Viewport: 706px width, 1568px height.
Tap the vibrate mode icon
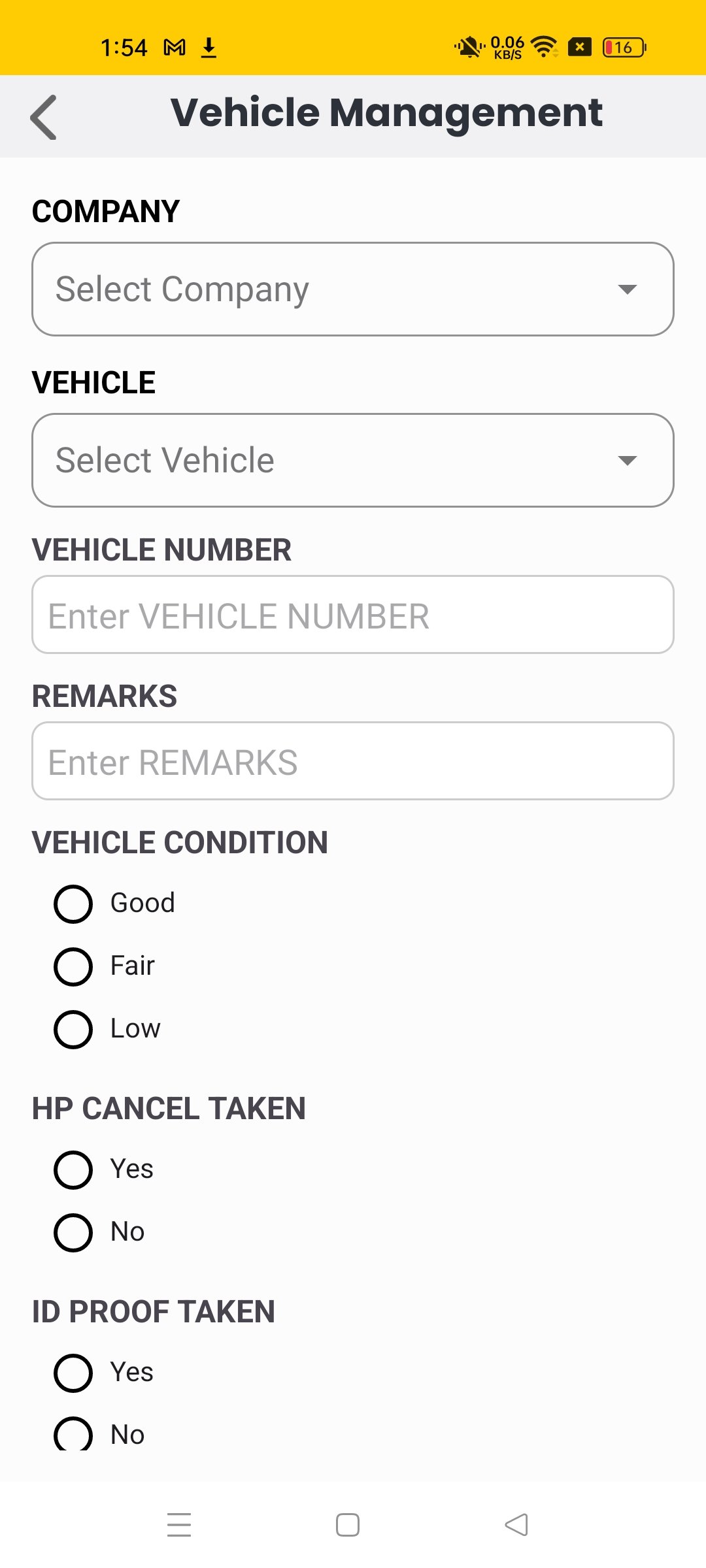[468, 46]
